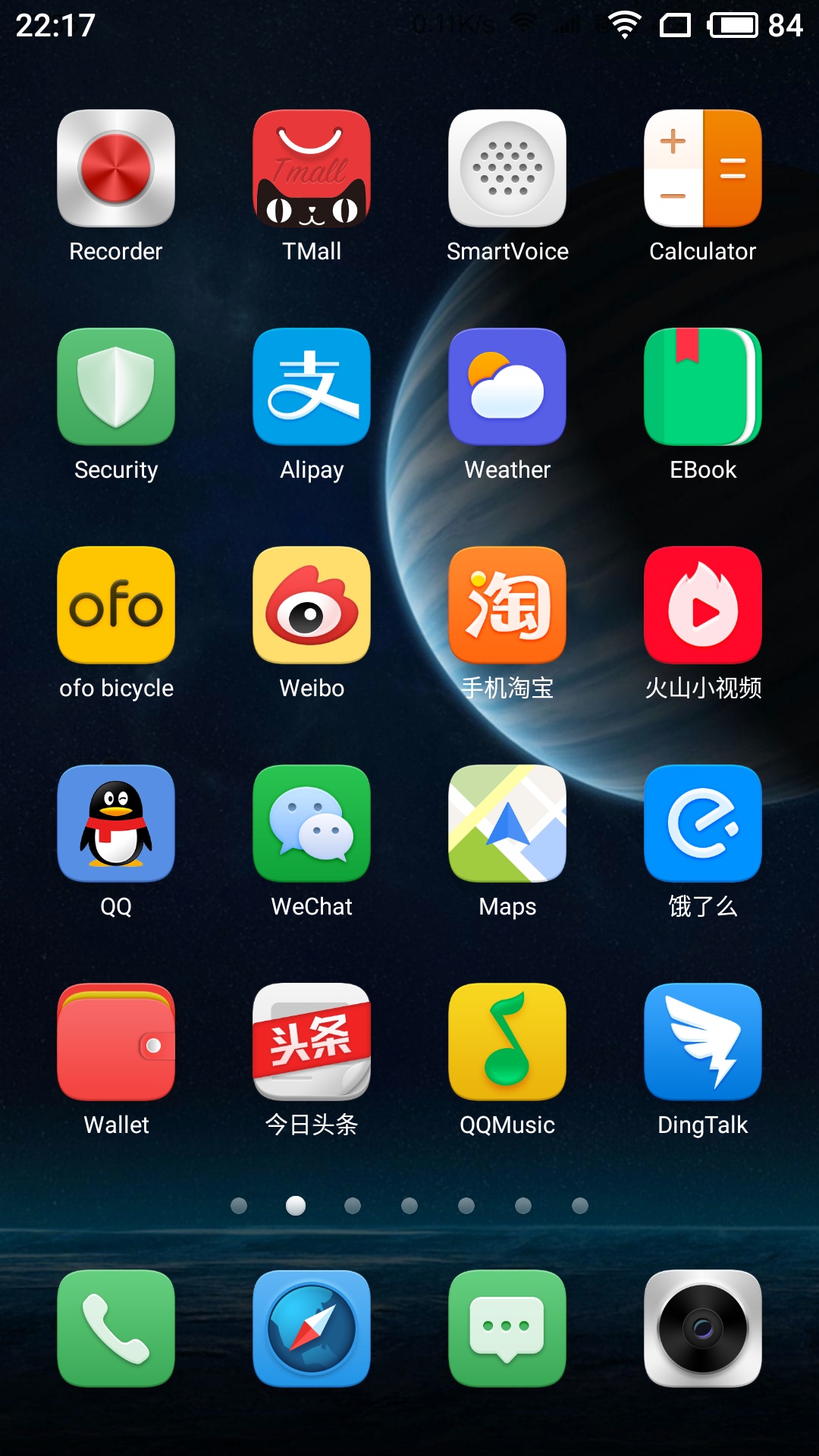
Task: Launch the Calculator
Action: tap(703, 168)
